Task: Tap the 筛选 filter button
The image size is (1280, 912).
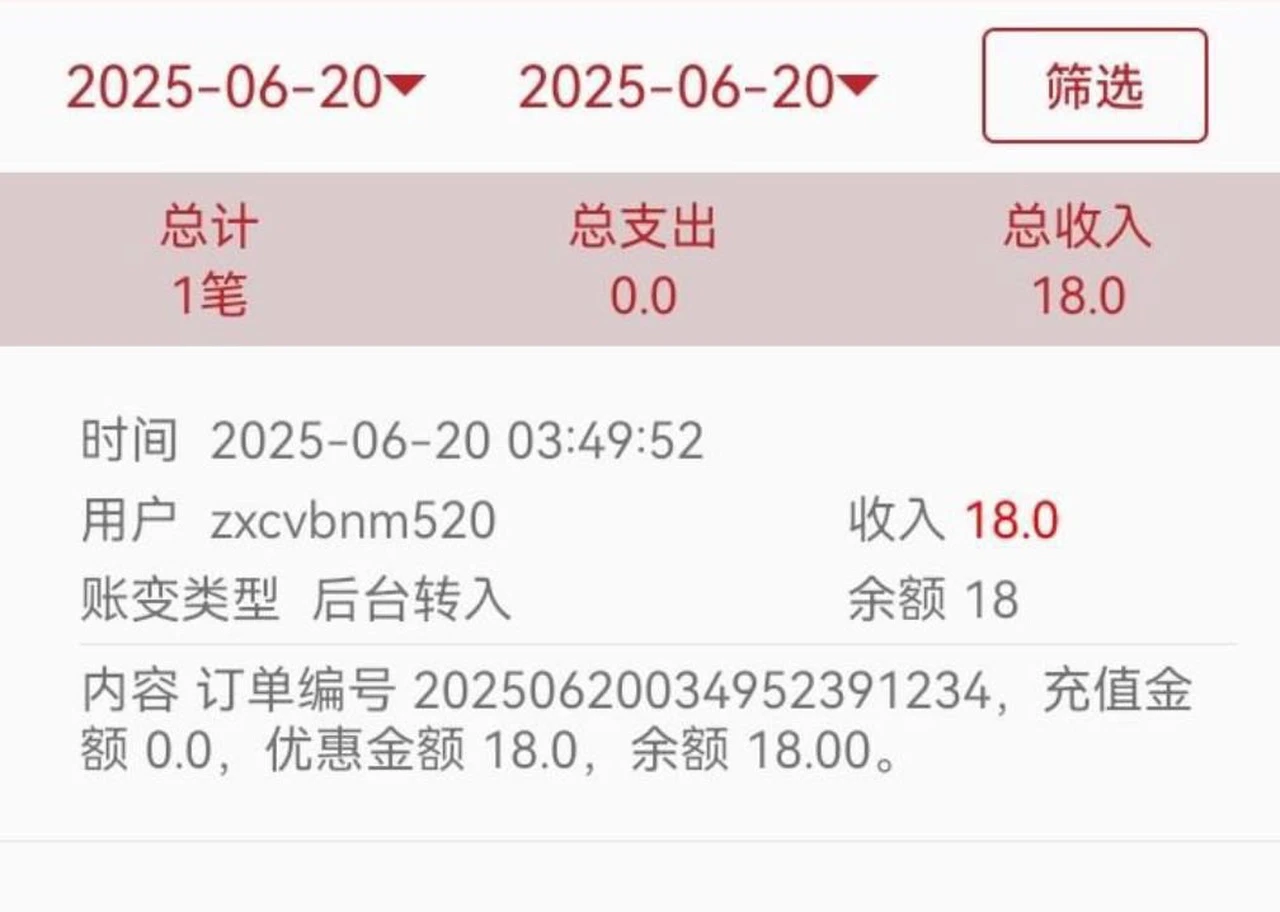Action: pos(1094,86)
